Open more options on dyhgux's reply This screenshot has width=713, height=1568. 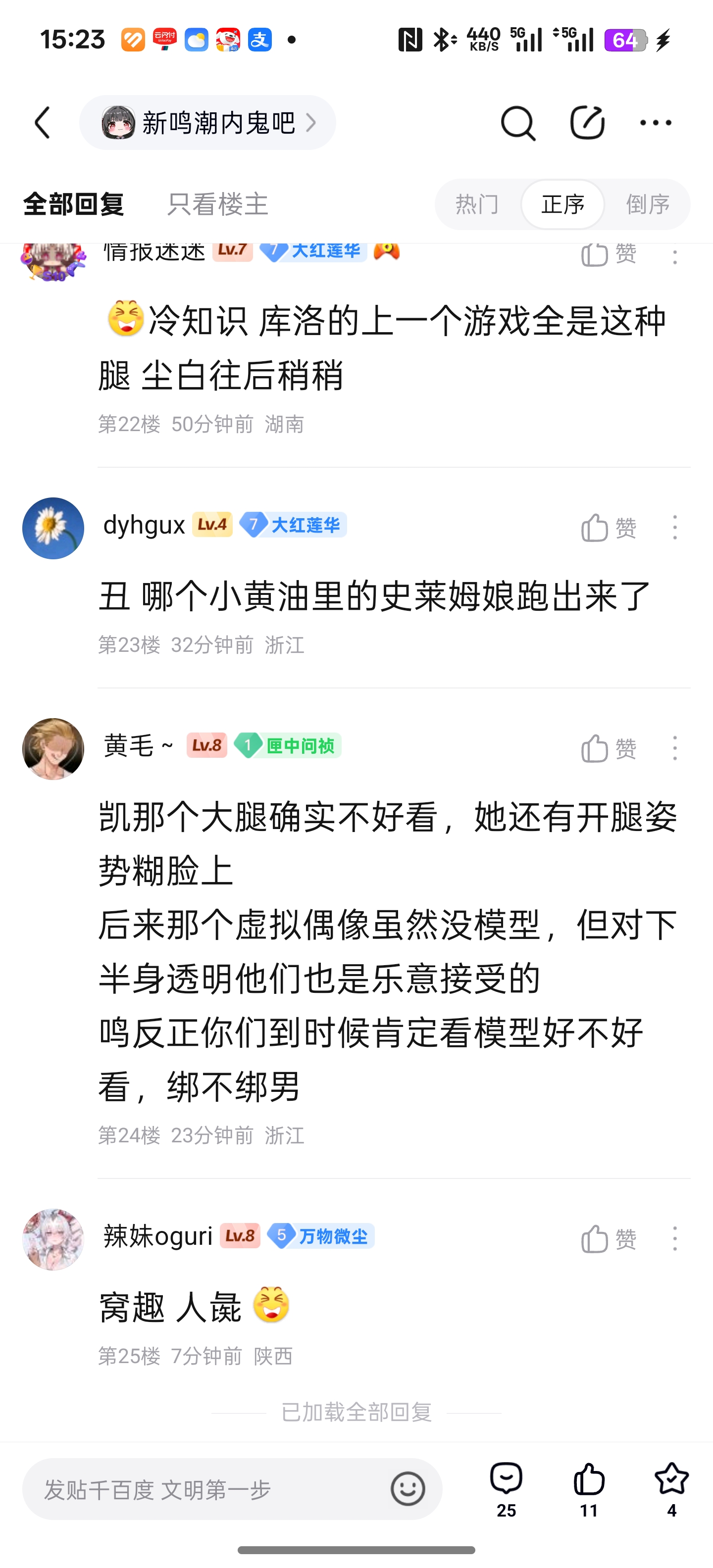tap(675, 527)
